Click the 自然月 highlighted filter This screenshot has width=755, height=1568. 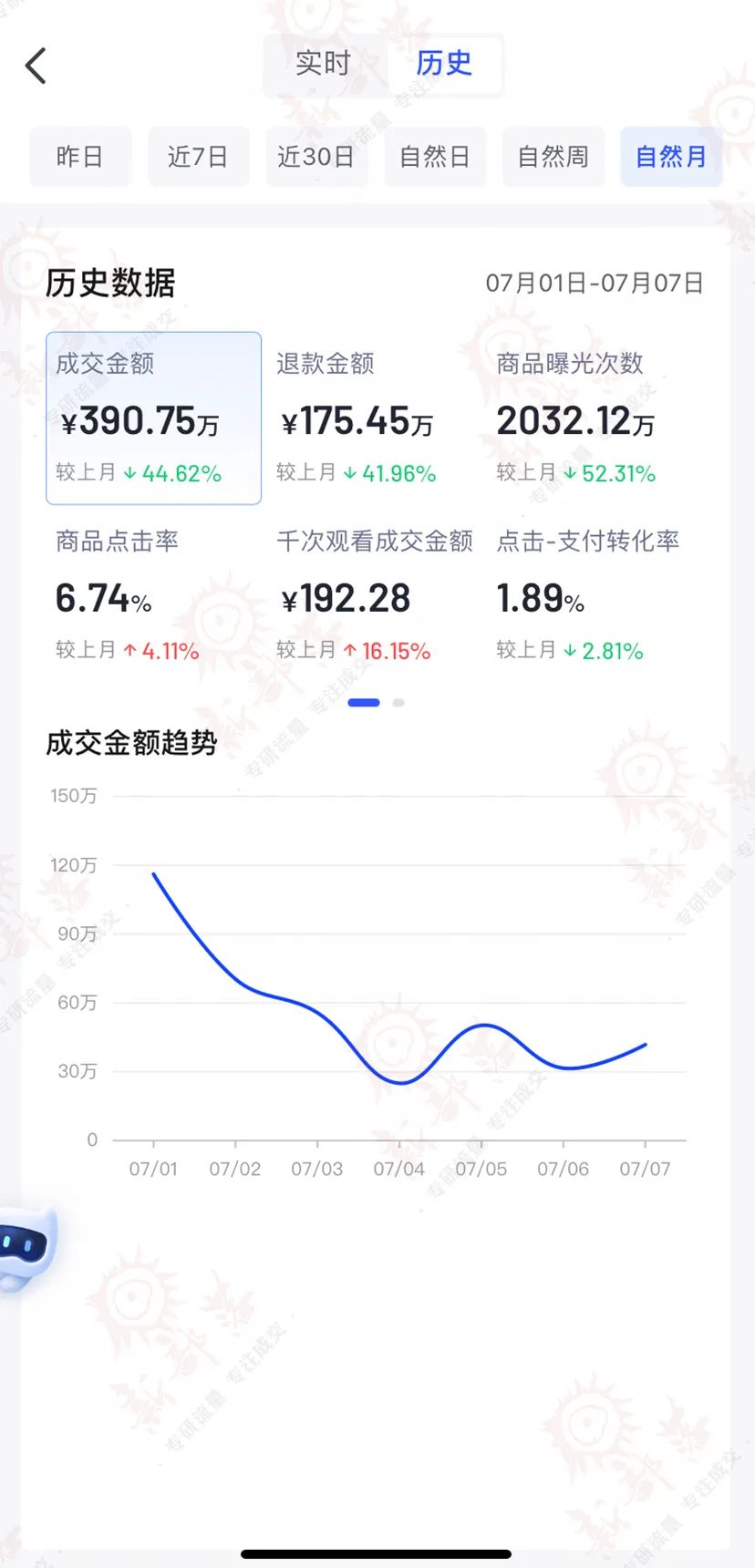[x=671, y=157]
